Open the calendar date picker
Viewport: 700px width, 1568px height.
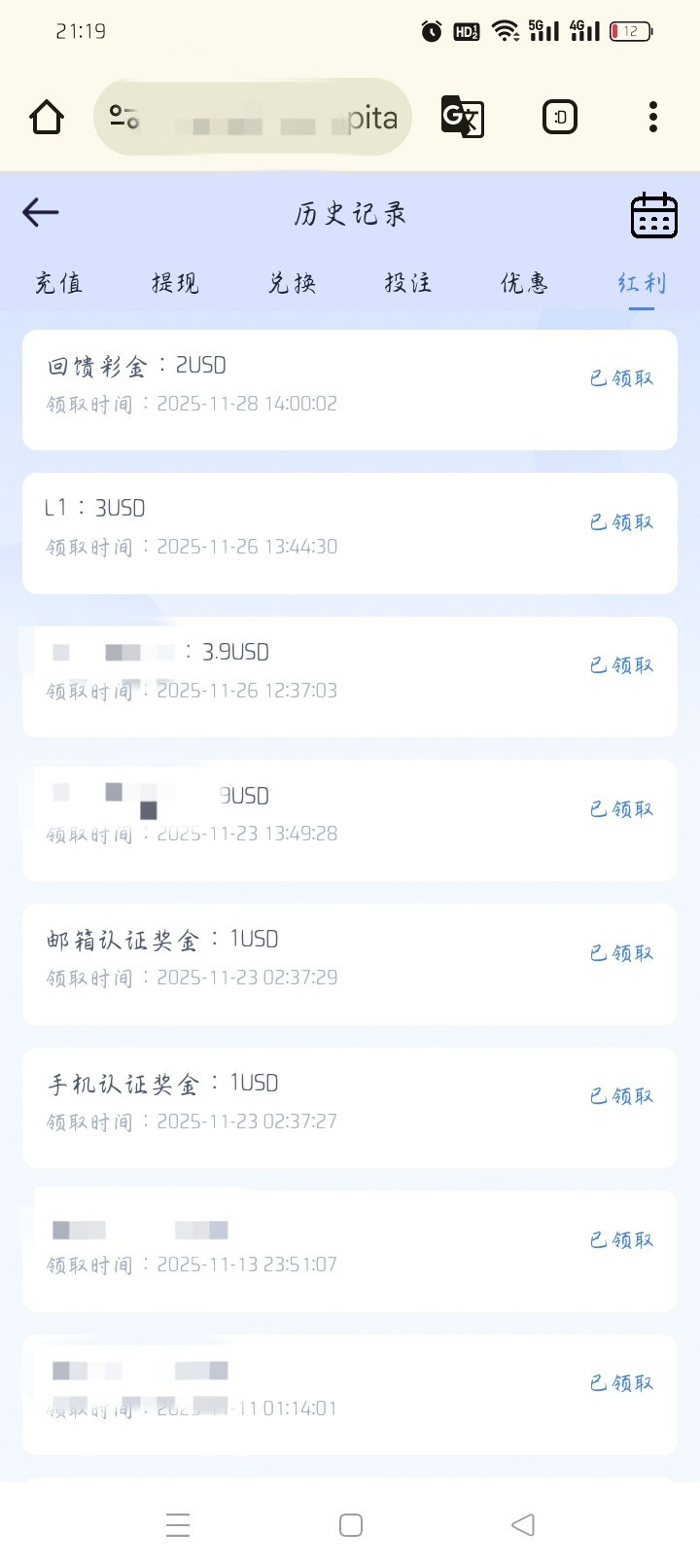pyautogui.click(x=653, y=215)
